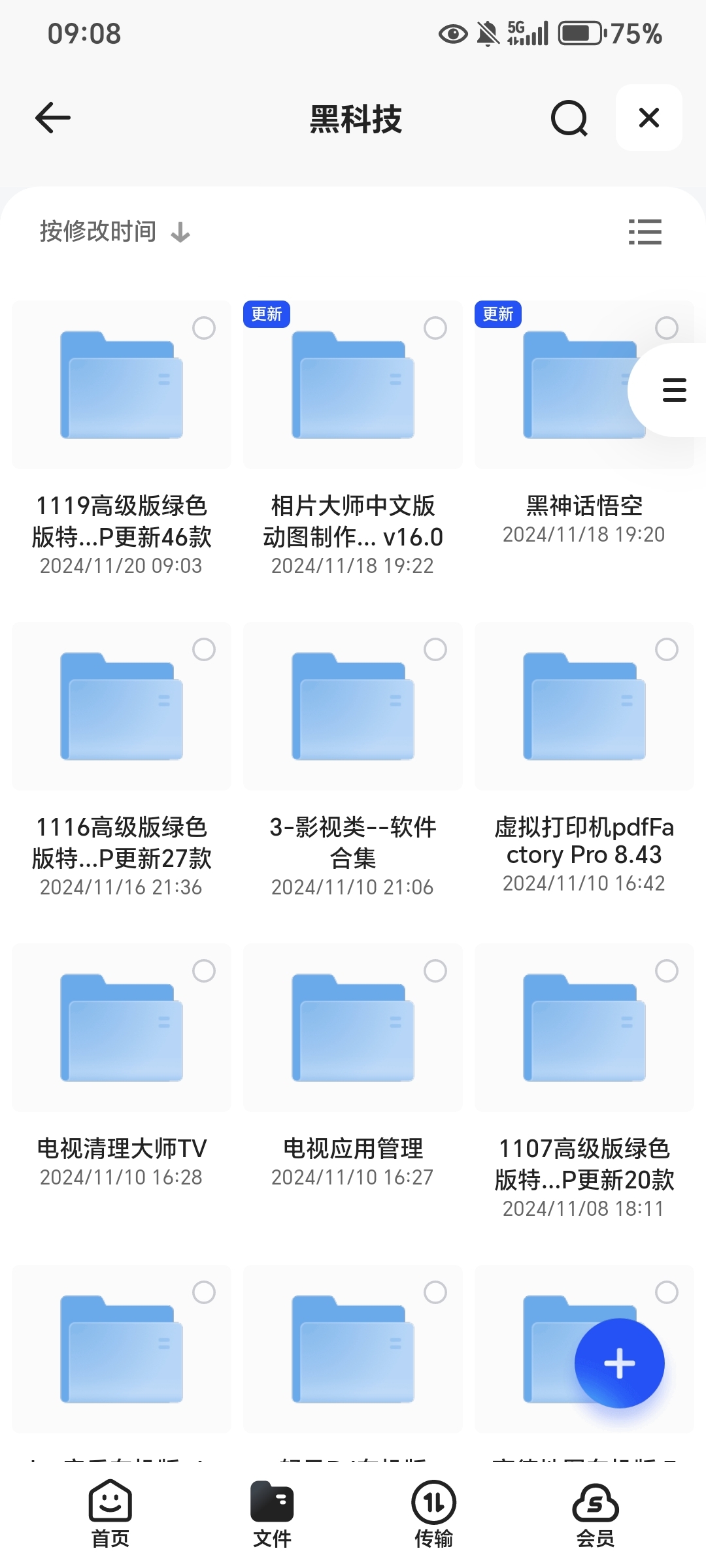The height and width of the screenshot is (1568, 706).
Task: Open search in 黑科技 folder
Action: coord(569,118)
